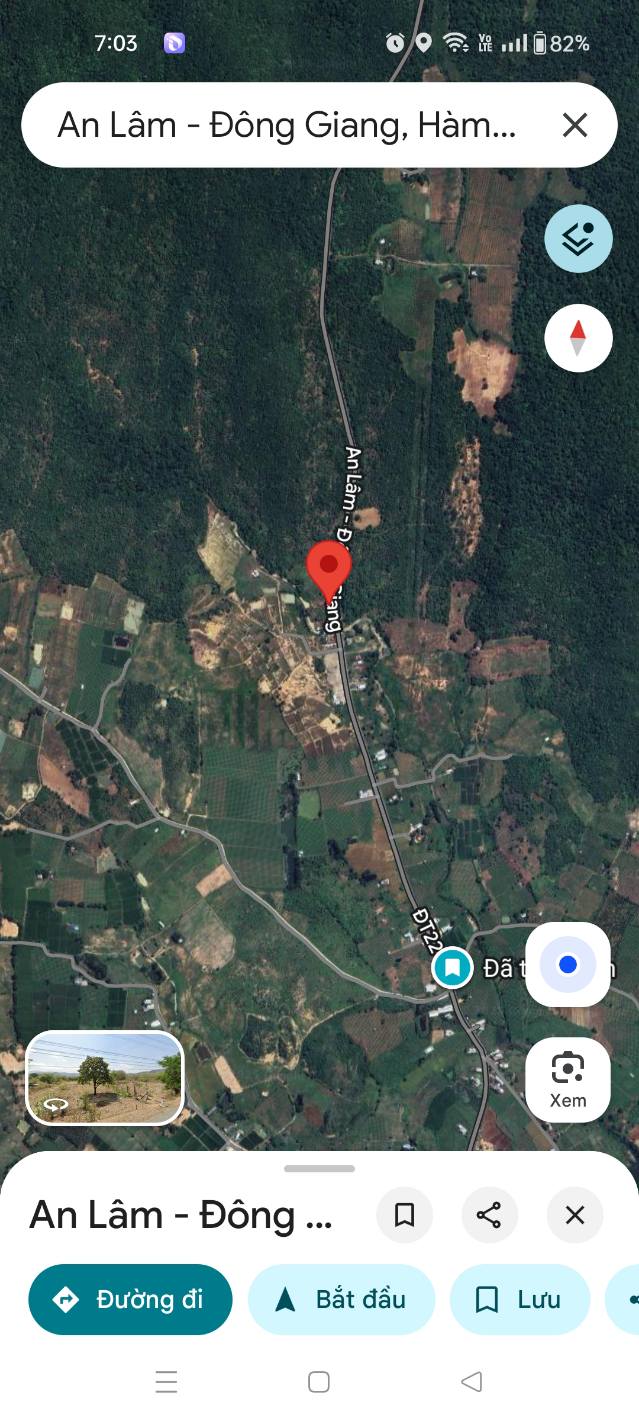Share the An Lâm - Đông Giang location
This screenshot has width=639, height=1421.
[x=489, y=1215]
